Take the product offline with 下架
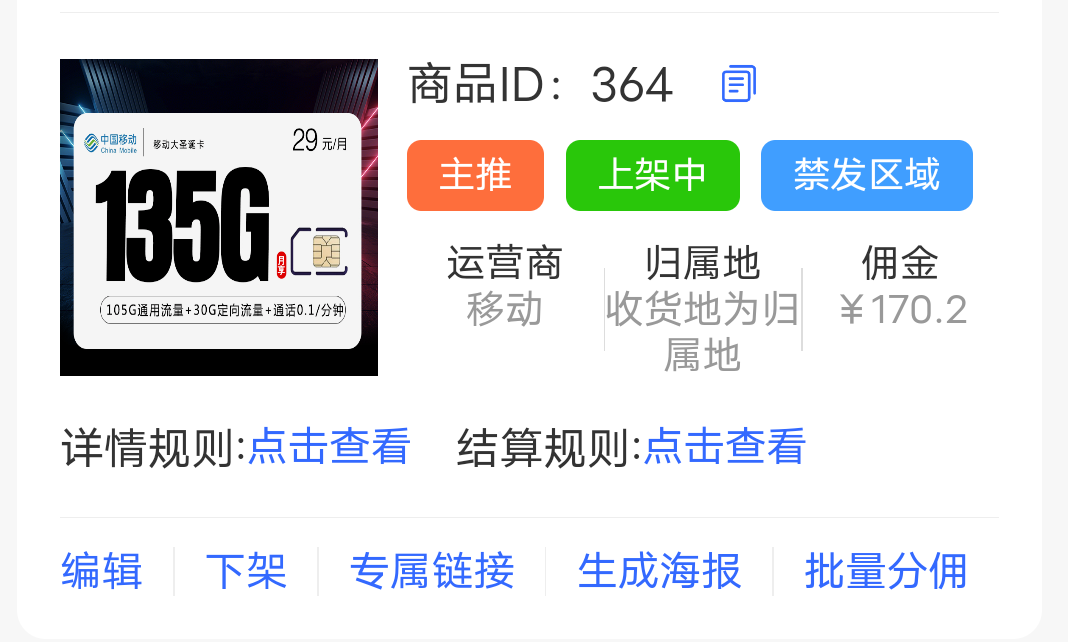The height and width of the screenshot is (642, 1068). 246,571
